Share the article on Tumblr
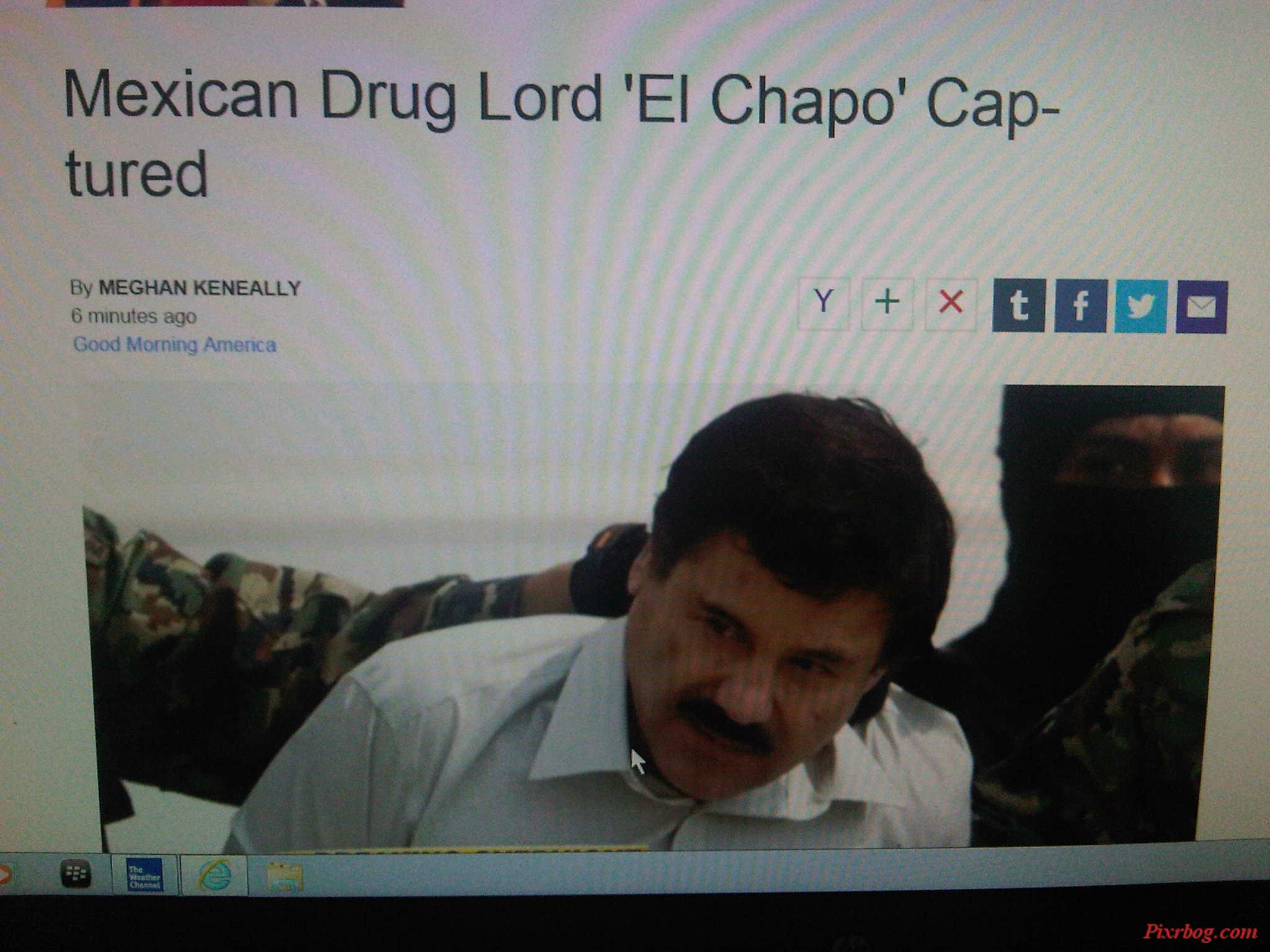This screenshot has height=952, width=1270. pyautogui.click(x=1018, y=307)
